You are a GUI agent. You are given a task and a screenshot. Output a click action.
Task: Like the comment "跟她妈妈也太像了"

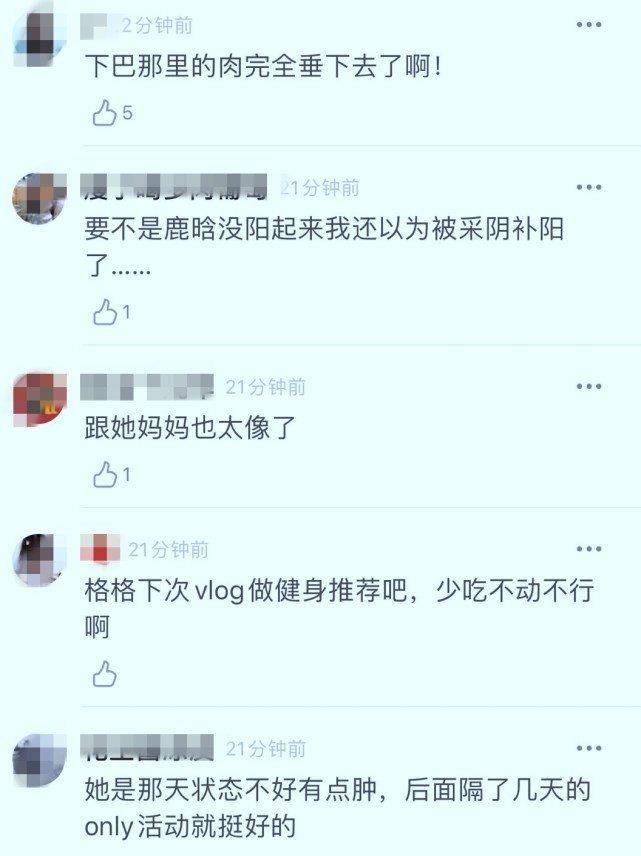tap(105, 475)
